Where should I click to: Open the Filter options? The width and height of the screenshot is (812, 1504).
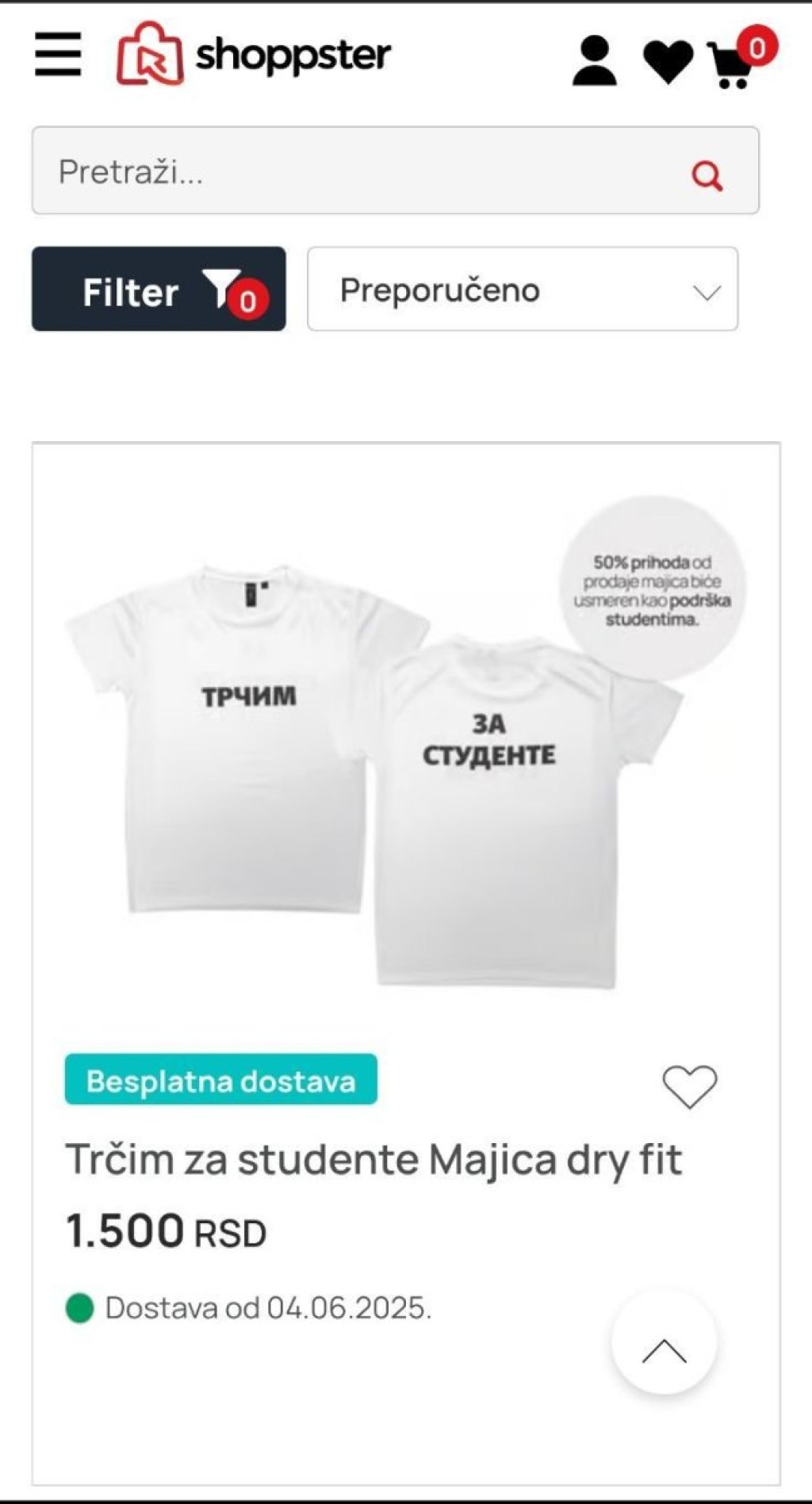[x=159, y=290]
